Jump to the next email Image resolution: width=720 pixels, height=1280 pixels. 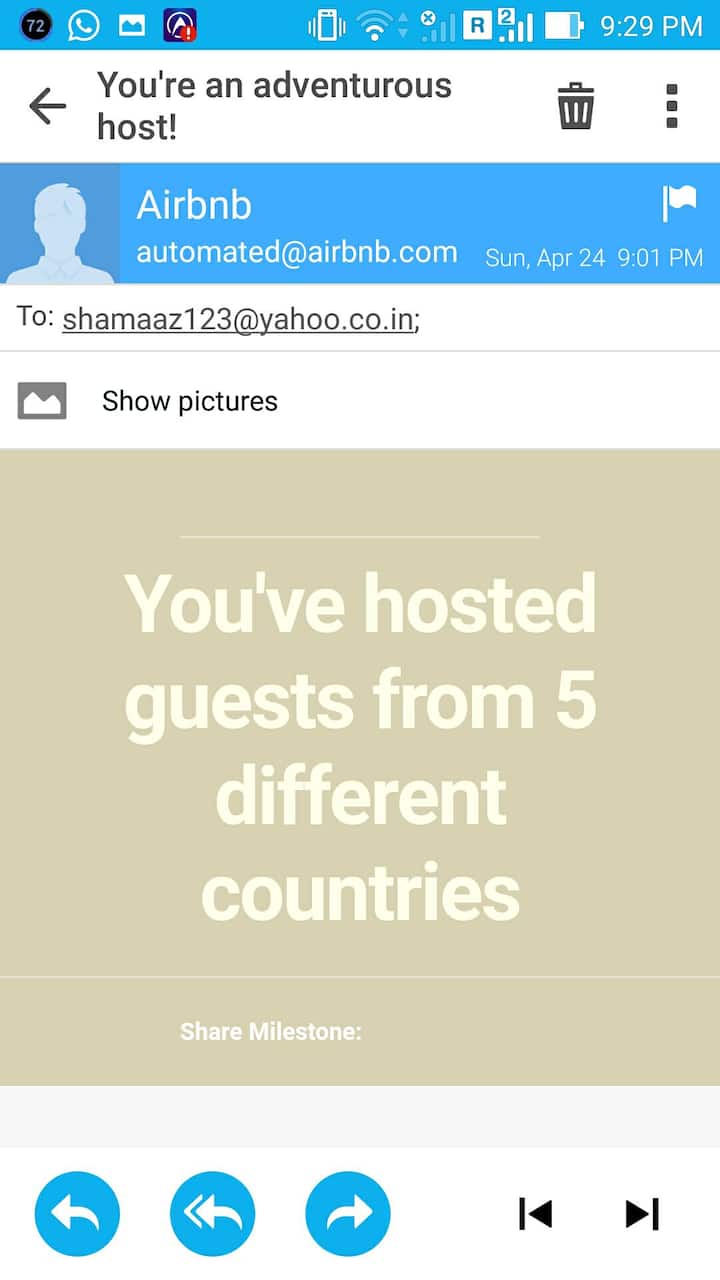click(x=642, y=1214)
